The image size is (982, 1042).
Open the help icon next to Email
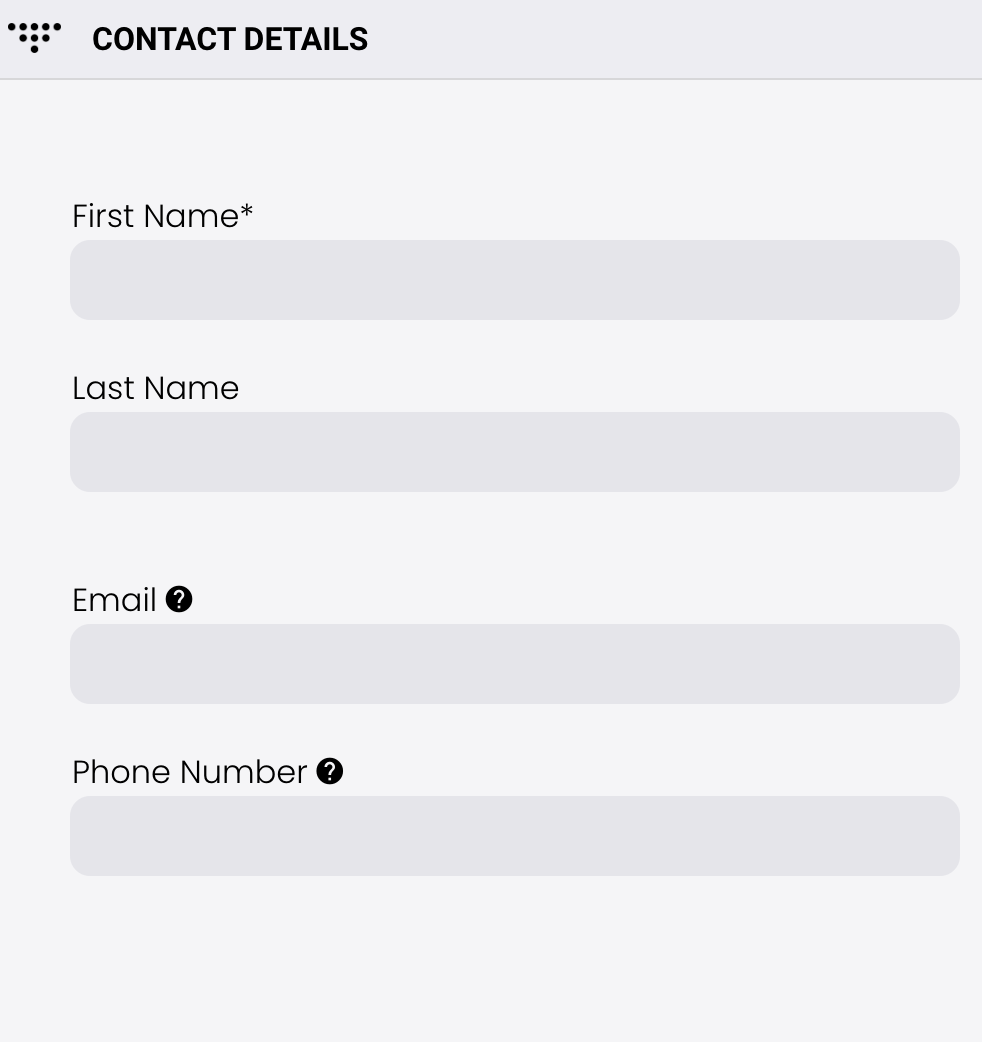pos(179,599)
